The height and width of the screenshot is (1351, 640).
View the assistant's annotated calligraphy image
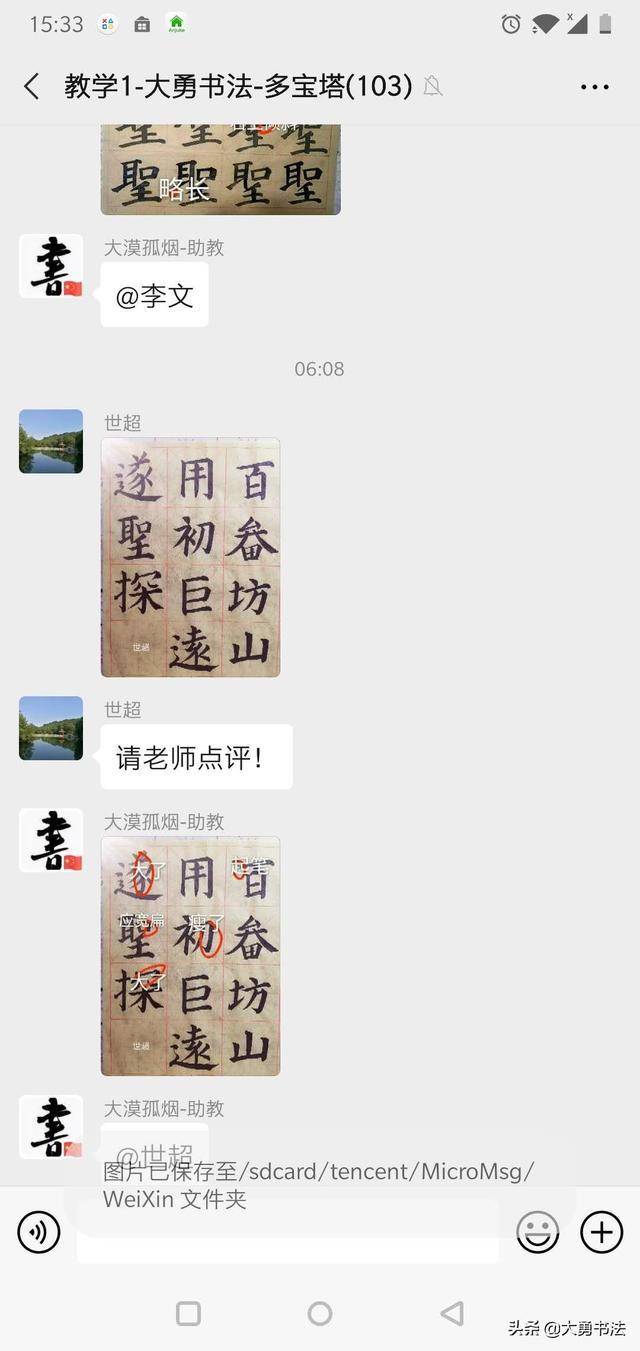(x=190, y=956)
